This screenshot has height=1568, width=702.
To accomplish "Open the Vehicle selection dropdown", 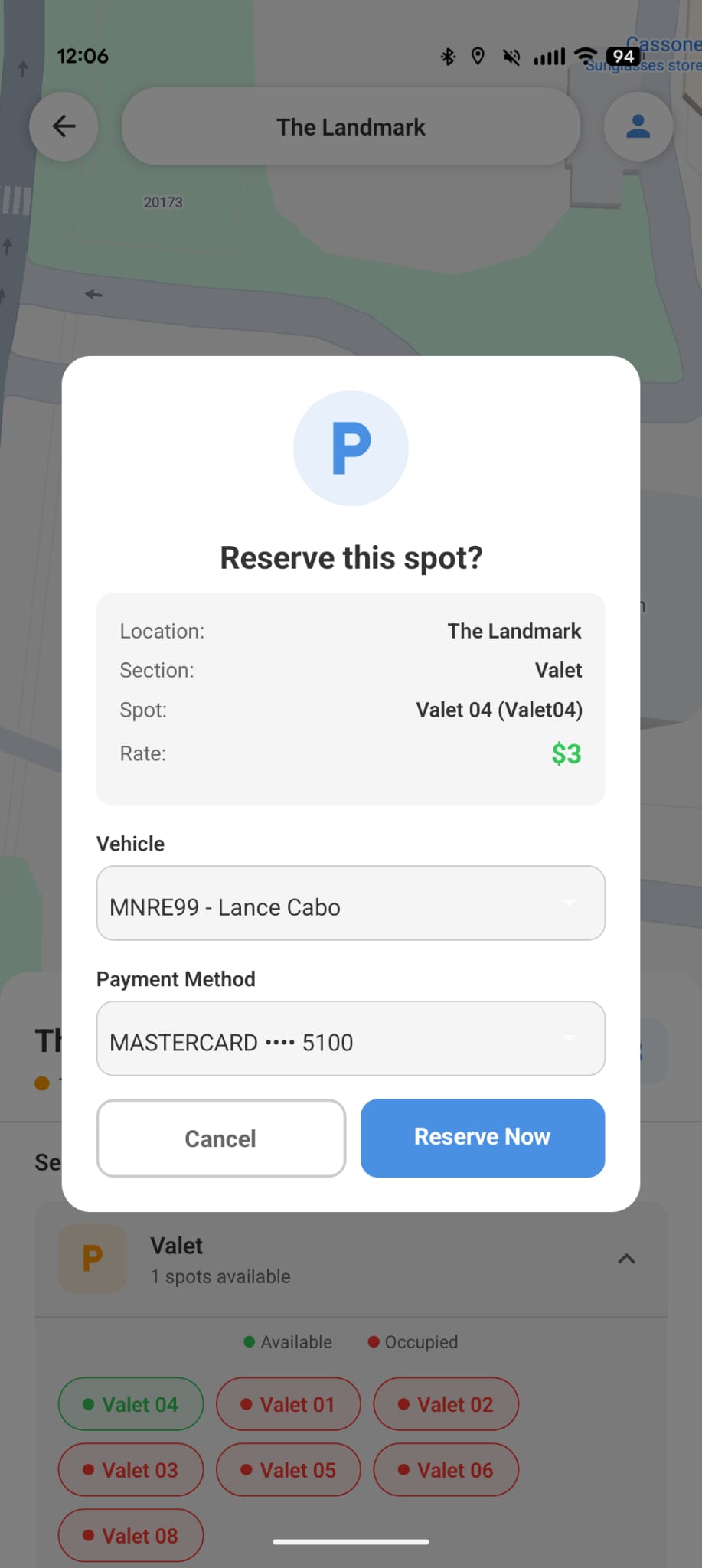I will coord(351,903).
